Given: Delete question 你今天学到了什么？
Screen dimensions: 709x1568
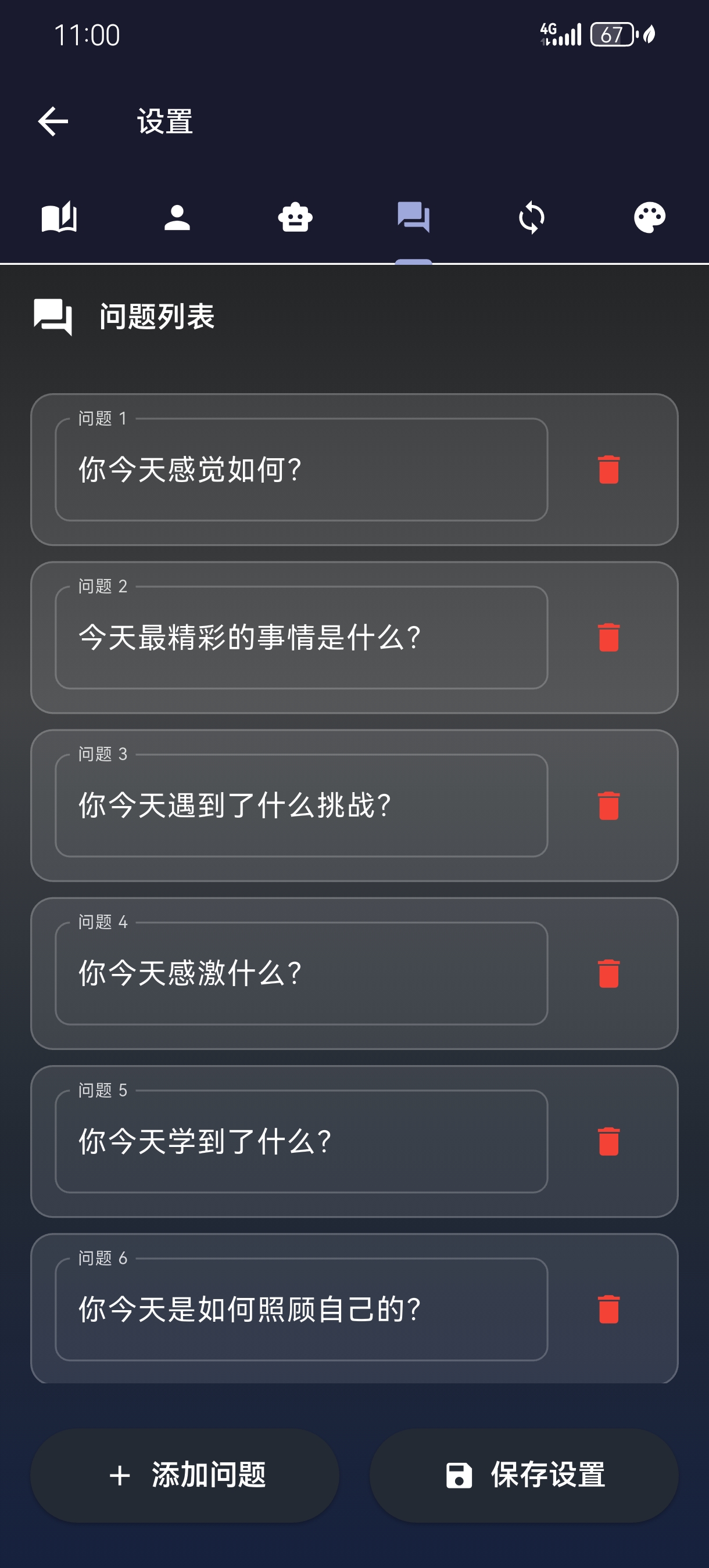Looking at the screenshot, I should 608,1142.
